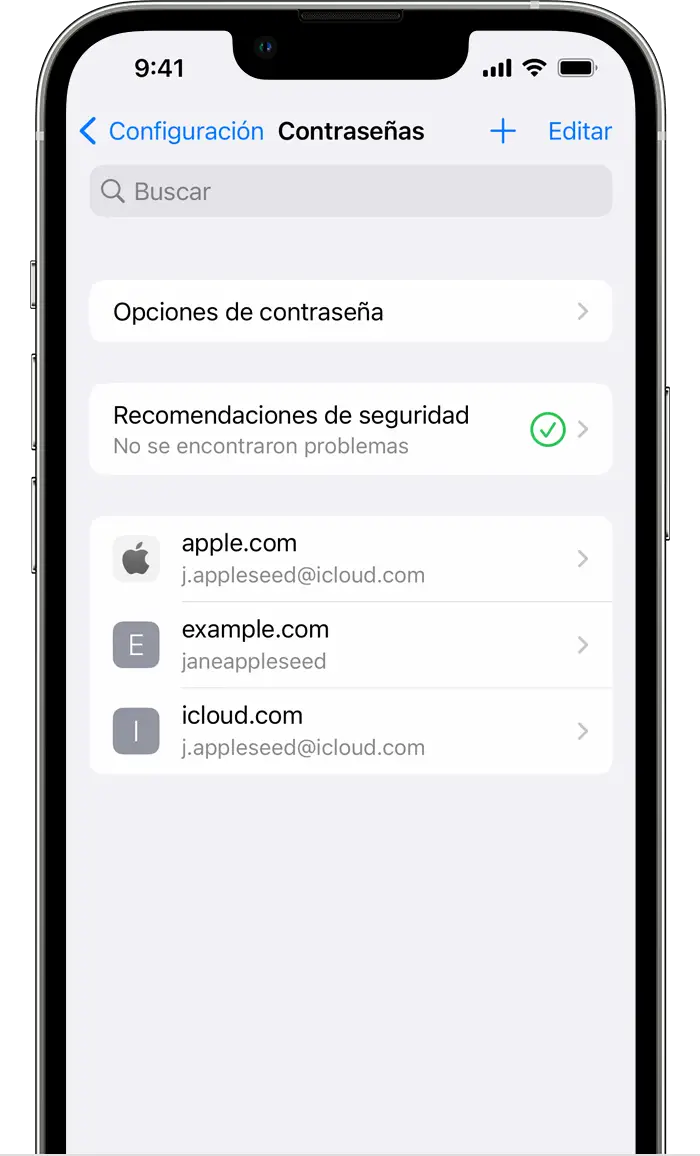Add a new password with the plus icon

(x=502, y=131)
